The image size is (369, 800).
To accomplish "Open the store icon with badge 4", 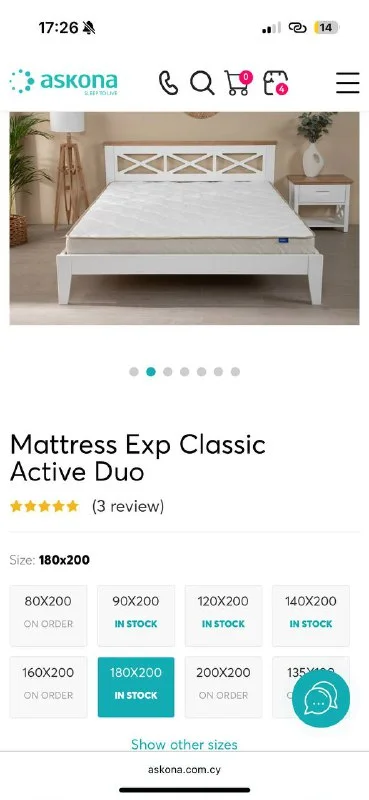I will coord(276,83).
